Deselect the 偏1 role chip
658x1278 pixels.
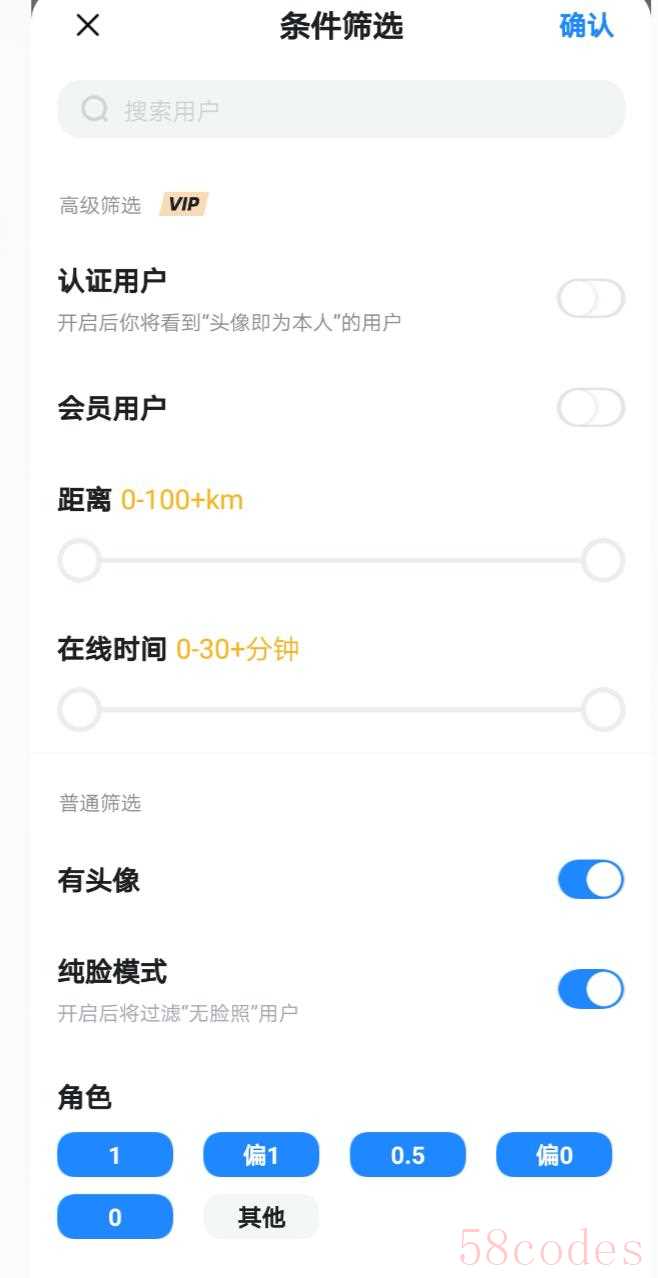[261, 1155]
